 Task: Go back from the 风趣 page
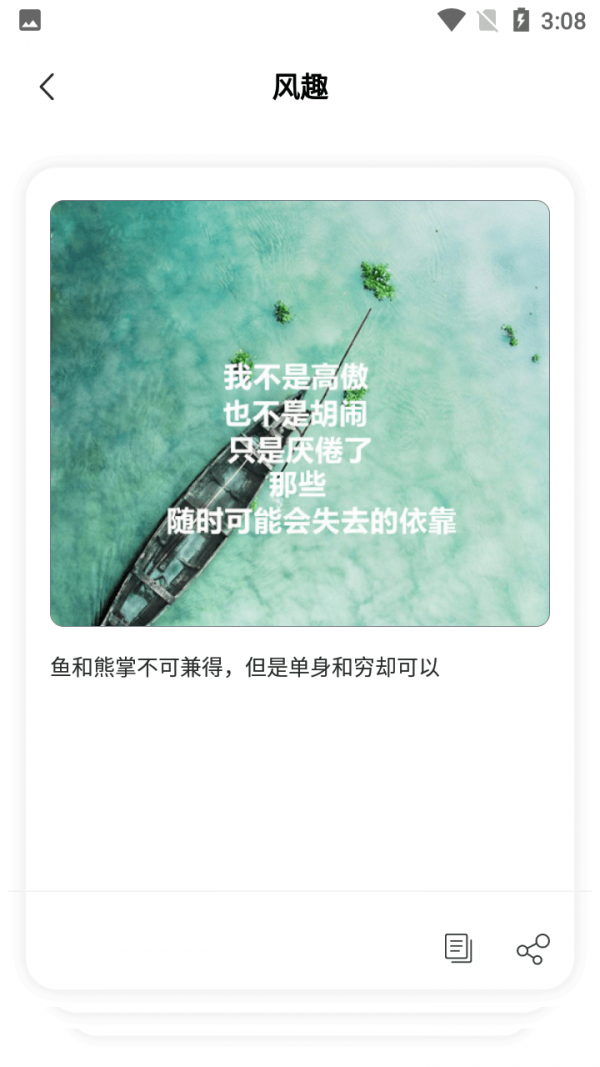[47, 87]
